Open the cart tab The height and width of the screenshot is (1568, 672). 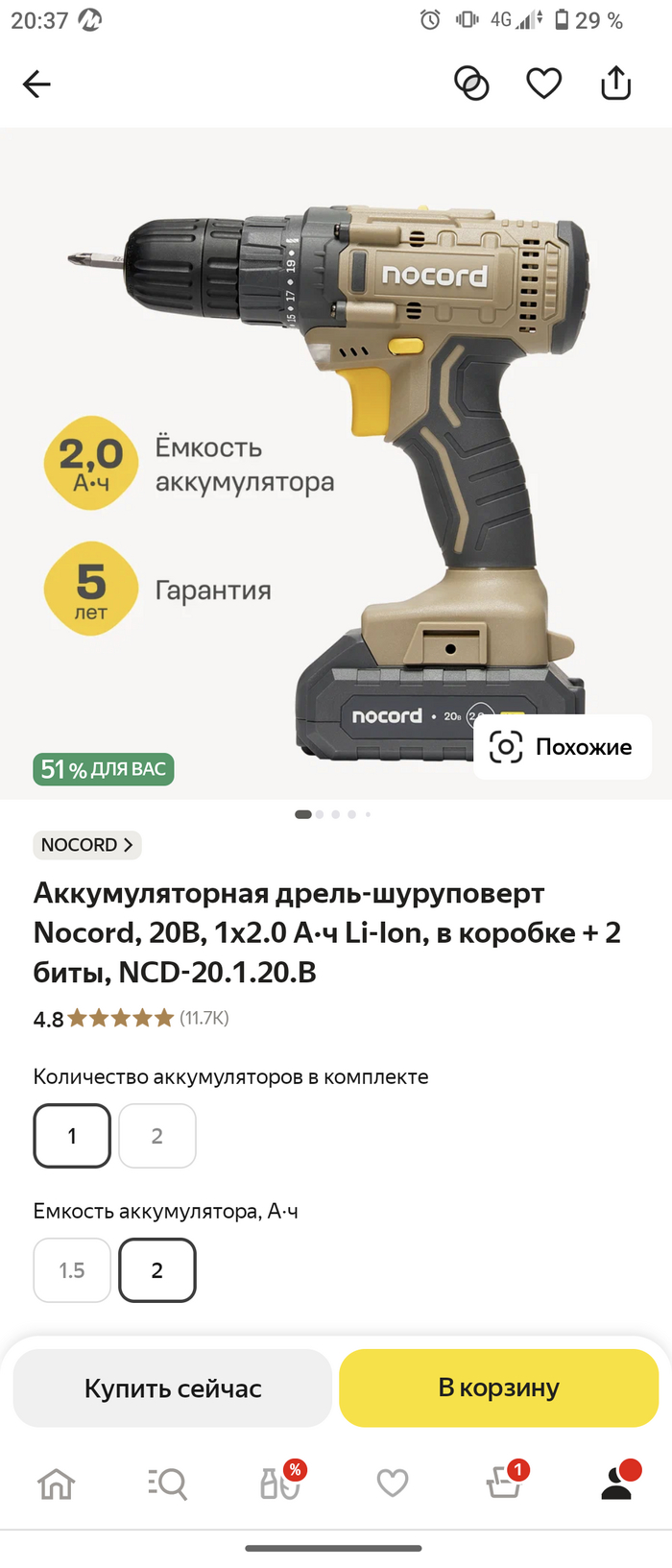504,1484
